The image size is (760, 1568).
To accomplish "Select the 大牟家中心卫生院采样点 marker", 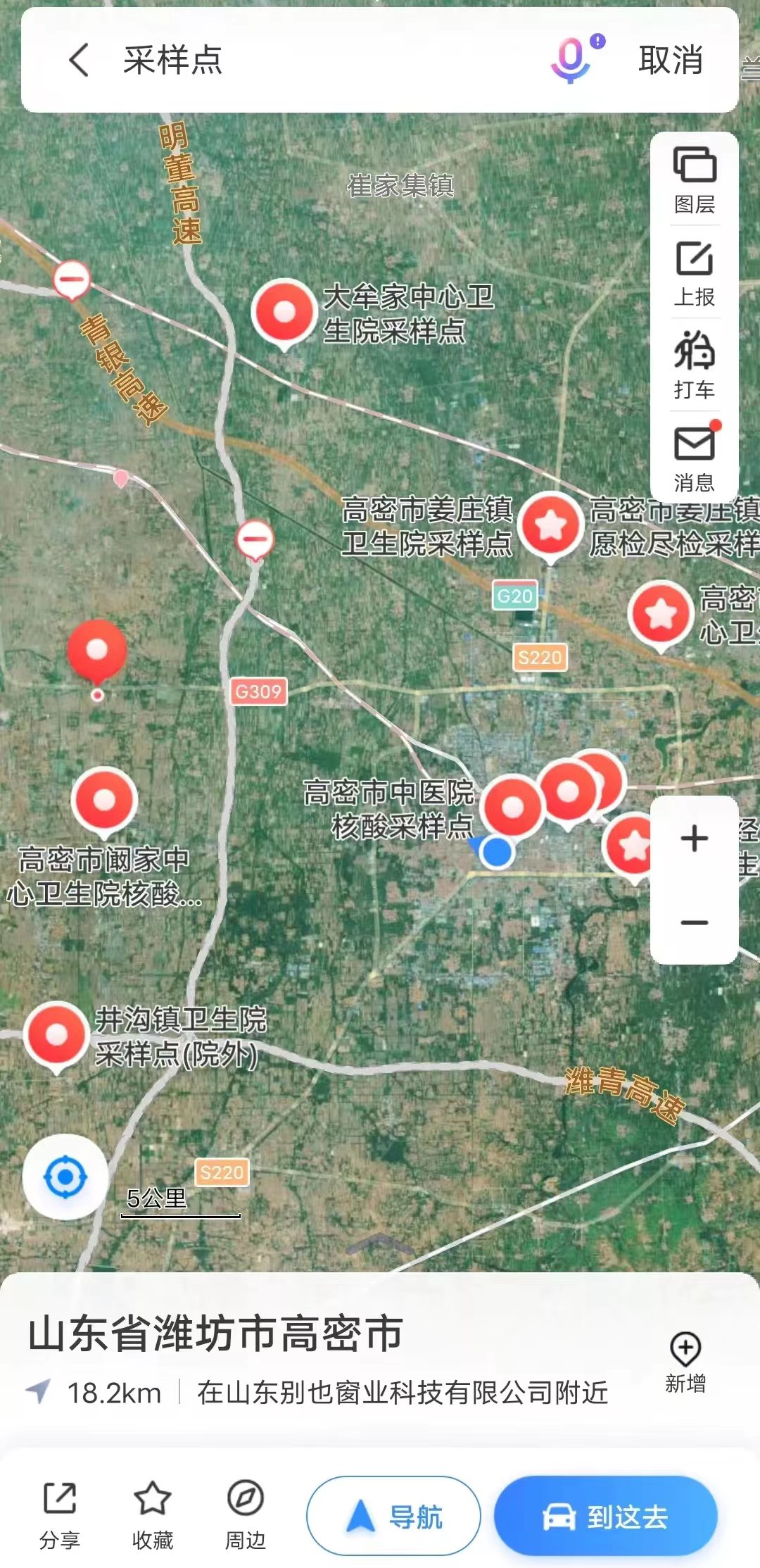I will click(x=284, y=312).
